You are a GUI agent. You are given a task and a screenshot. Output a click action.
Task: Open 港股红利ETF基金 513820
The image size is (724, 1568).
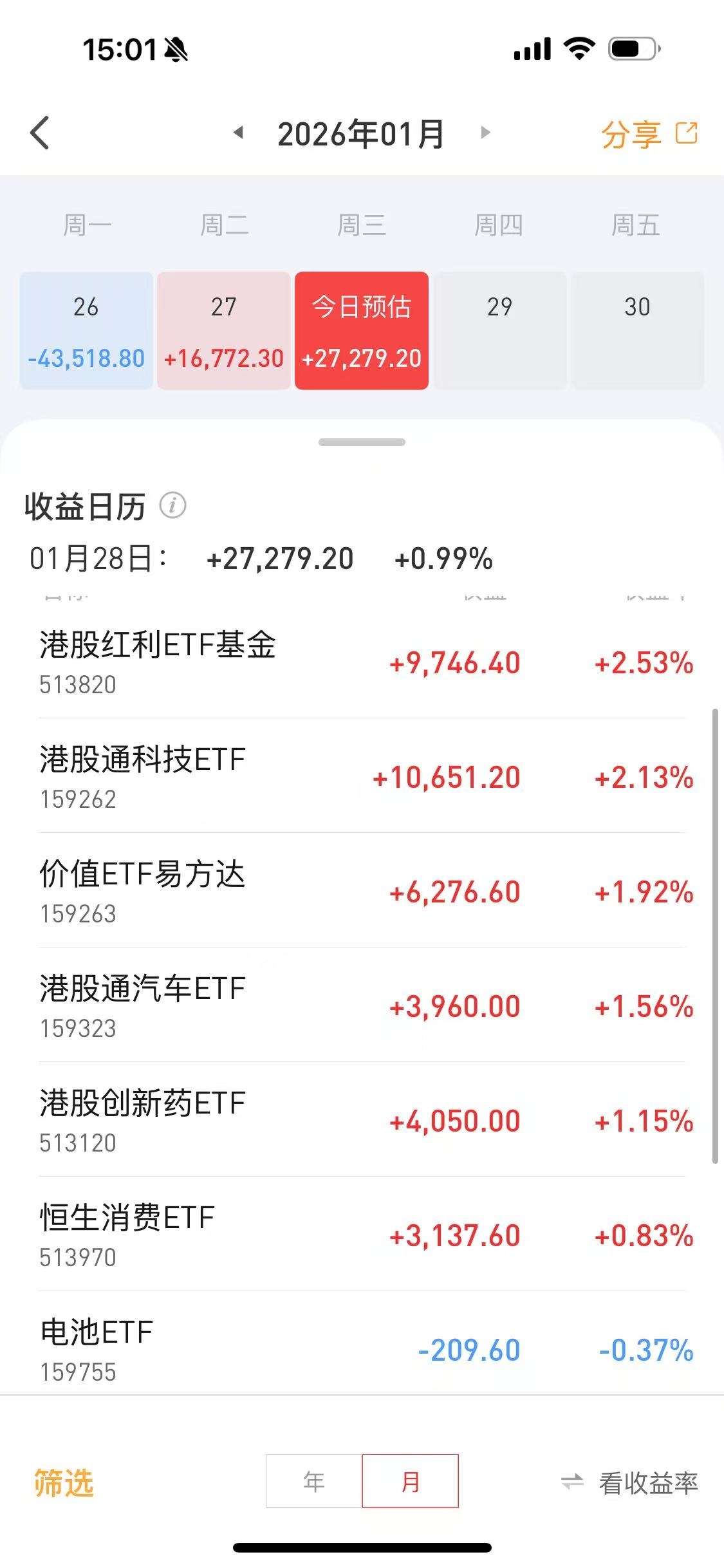[x=362, y=663]
